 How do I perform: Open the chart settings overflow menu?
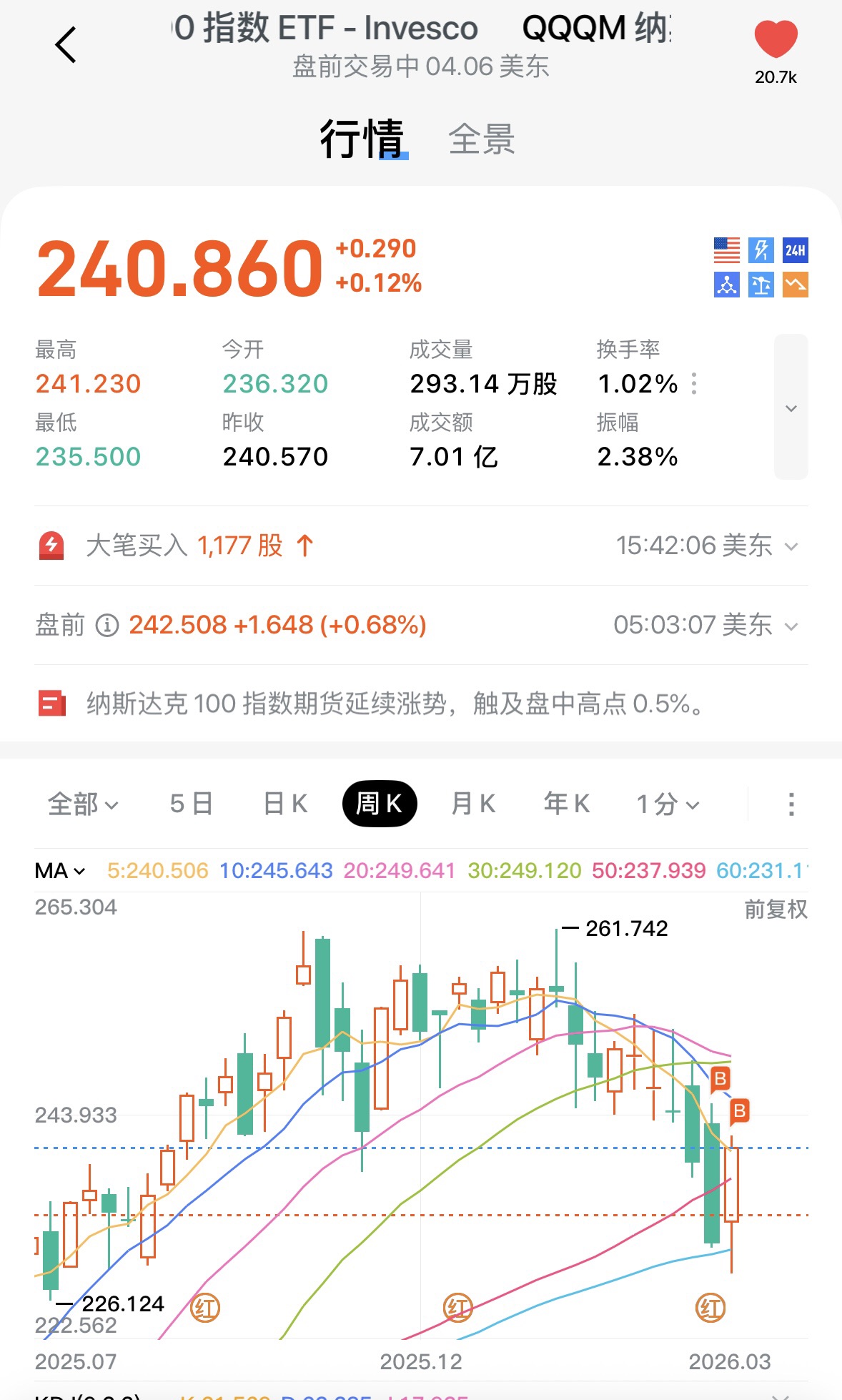point(791,804)
